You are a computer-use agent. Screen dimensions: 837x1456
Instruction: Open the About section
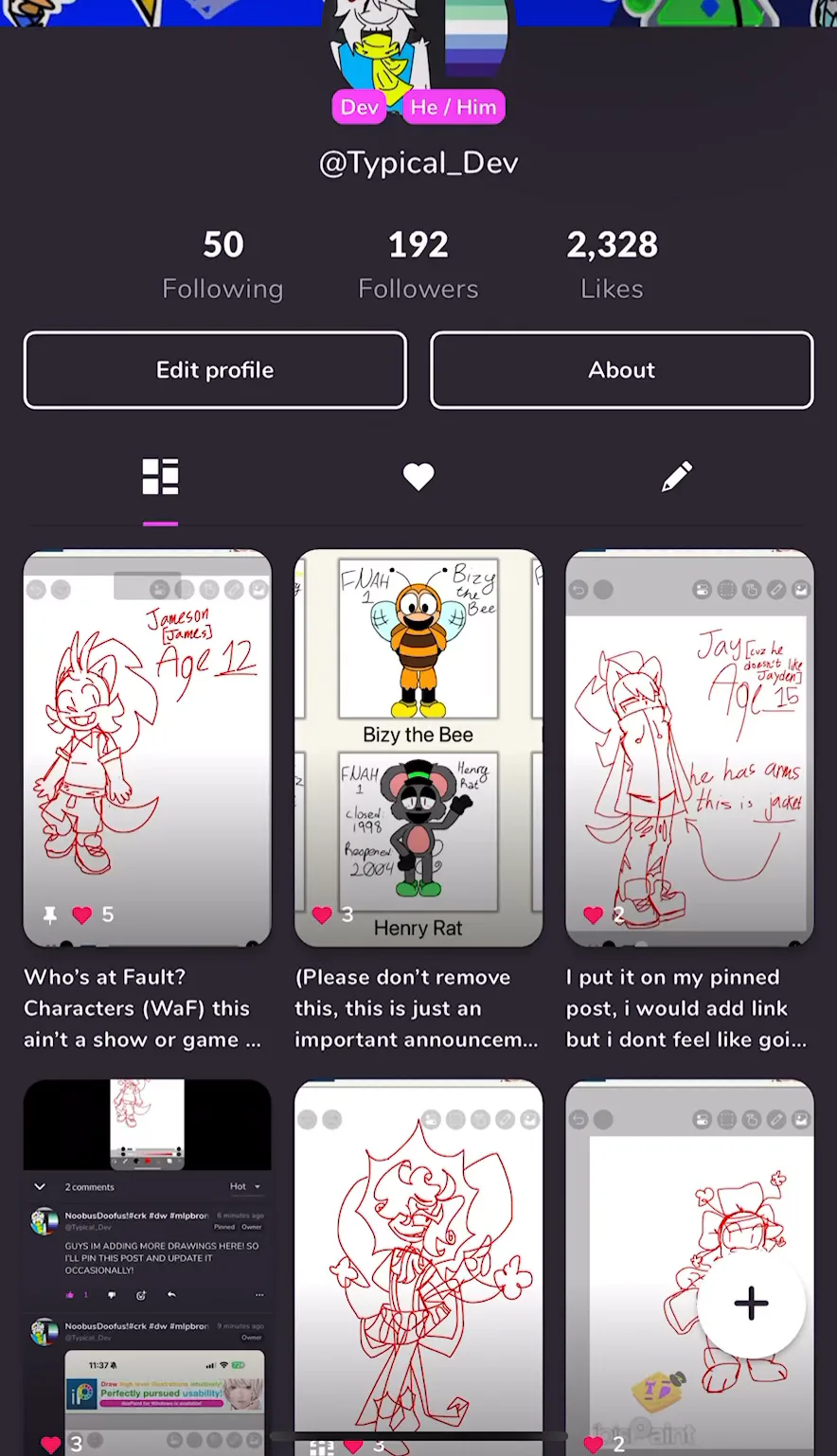tap(621, 370)
